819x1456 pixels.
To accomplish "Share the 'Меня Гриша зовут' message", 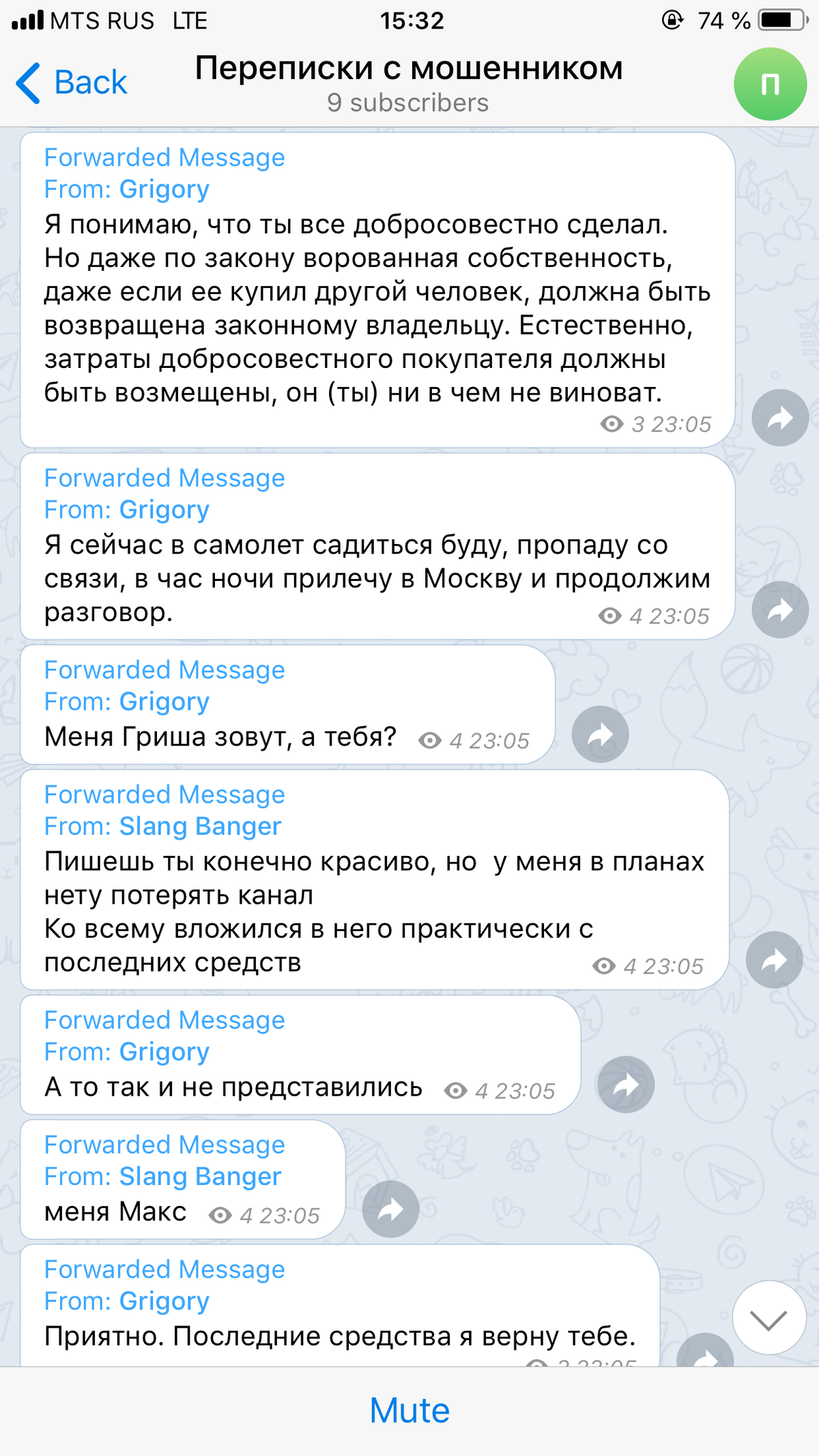I will (x=600, y=734).
